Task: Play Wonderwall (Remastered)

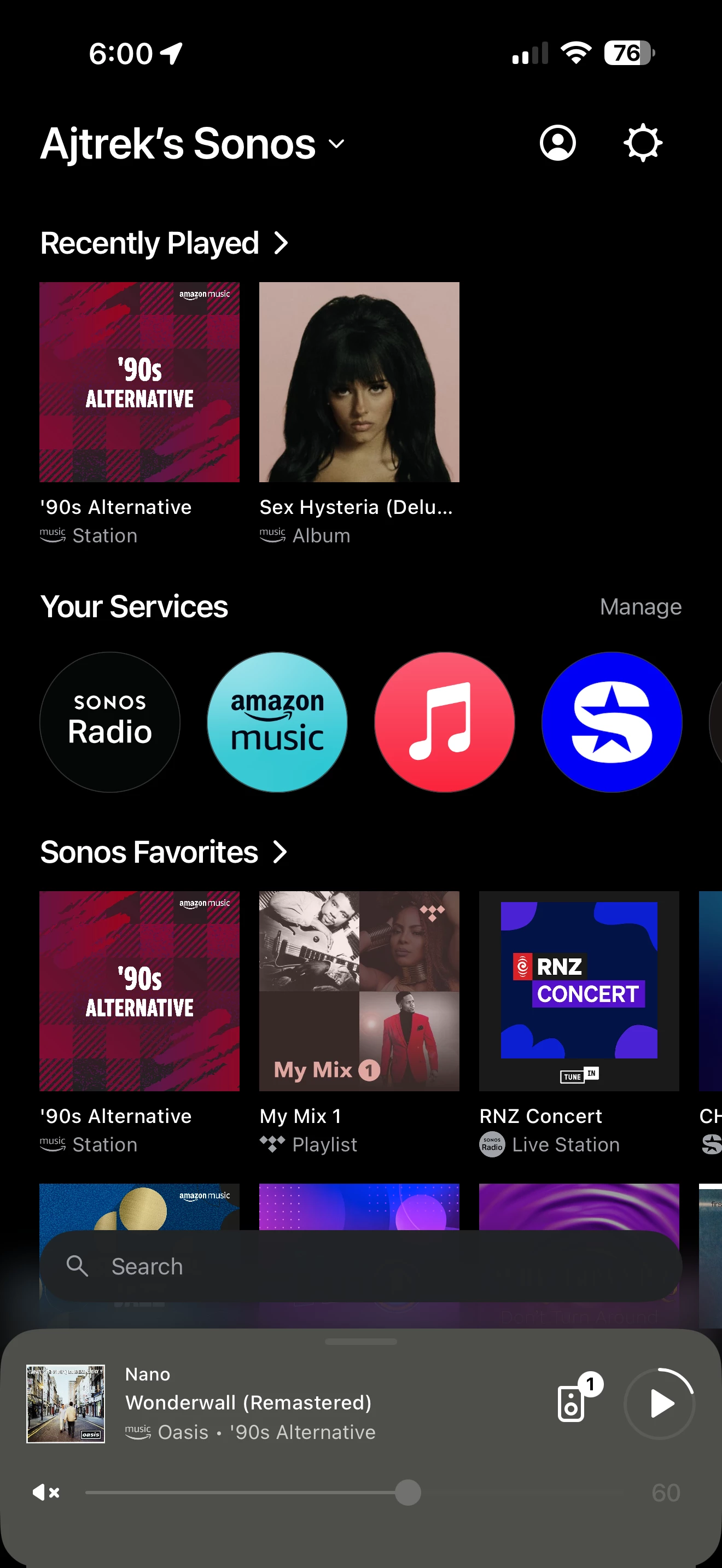Action: [x=660, y=1403]
